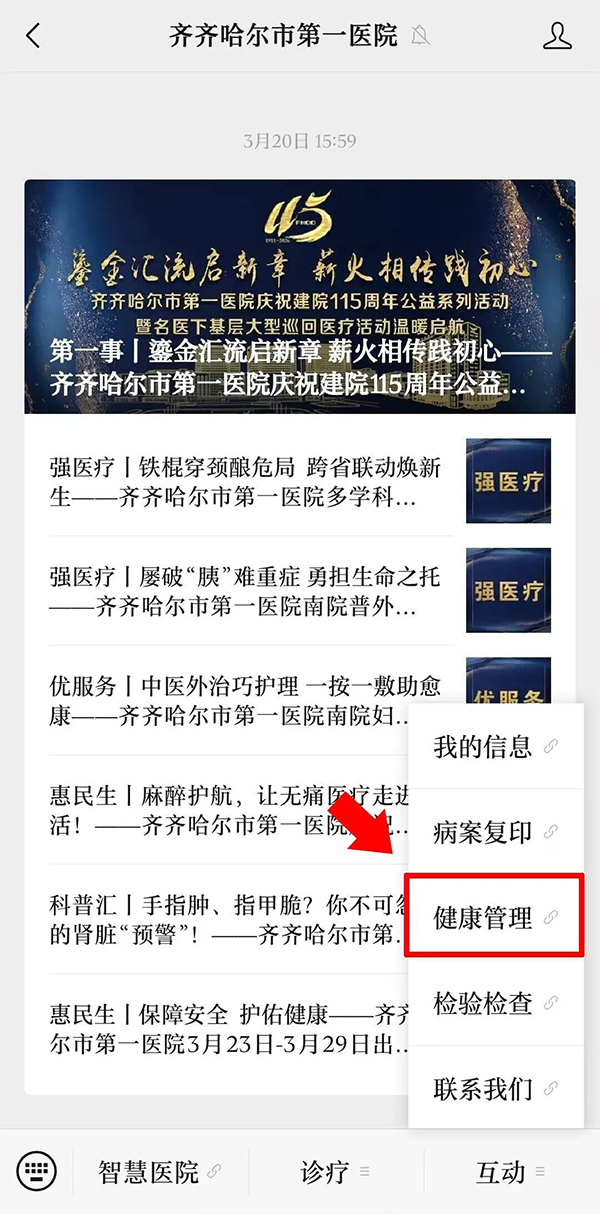Select 检验检查 from the menu
The height and width of the screenshot is (1214, 600).
[x=495, y=1002]
